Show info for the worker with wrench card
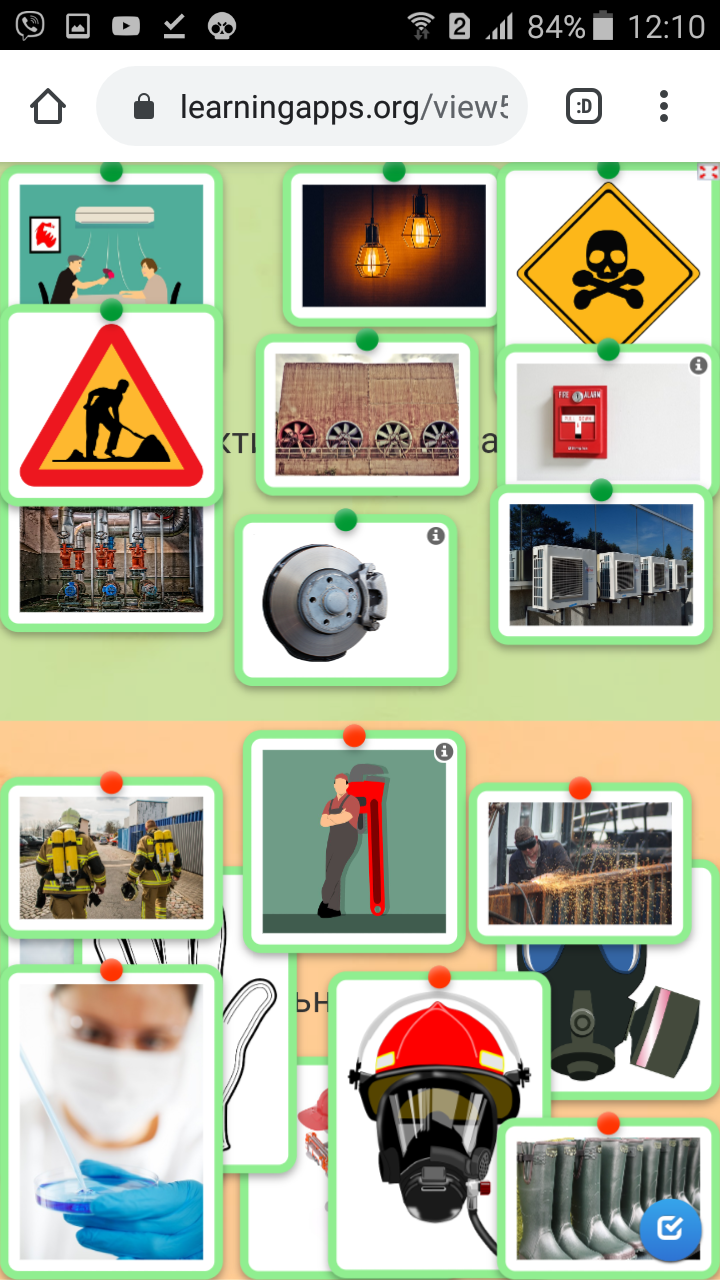The width and height of the screenshot is (720, 1280). [444, 752]
